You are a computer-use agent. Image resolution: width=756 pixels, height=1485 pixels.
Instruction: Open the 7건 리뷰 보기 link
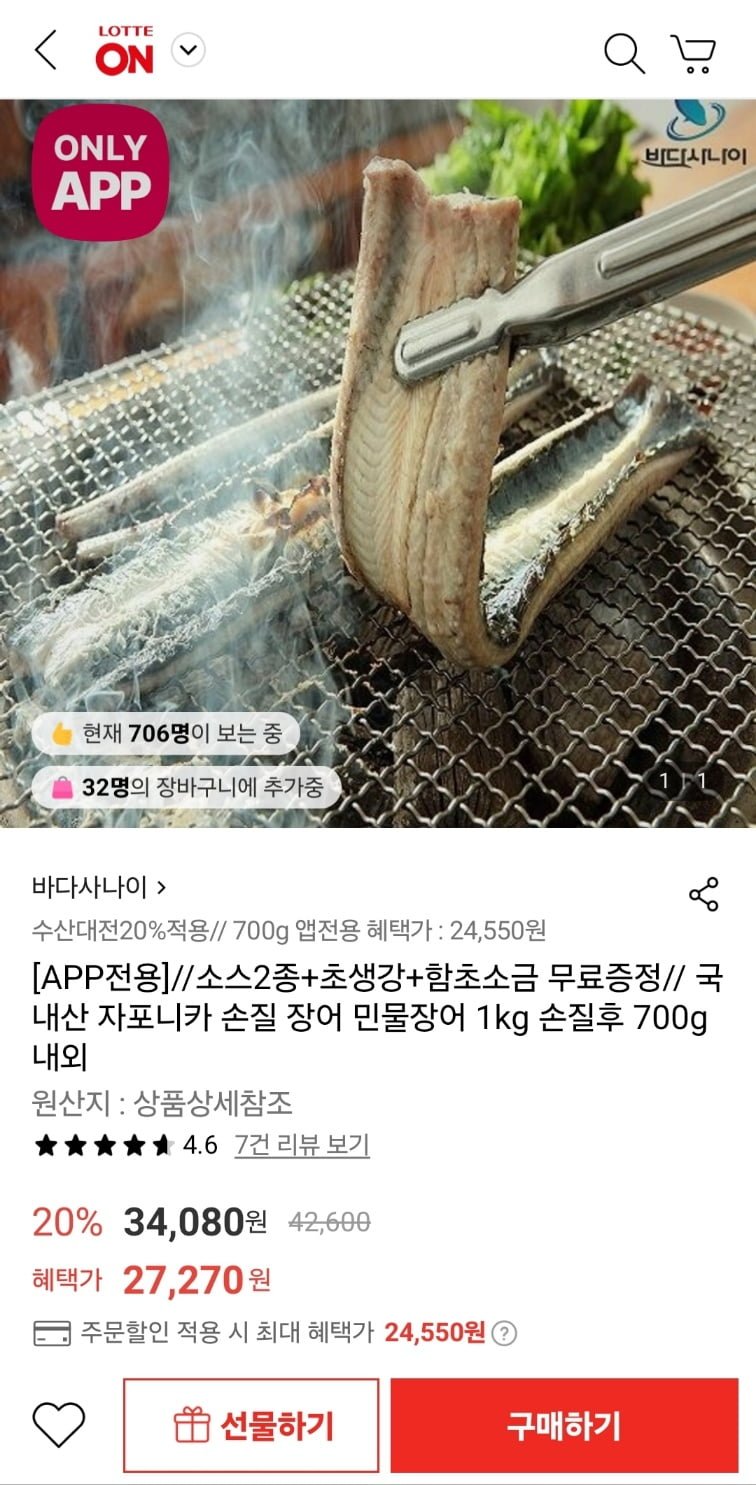point(302,1145)
